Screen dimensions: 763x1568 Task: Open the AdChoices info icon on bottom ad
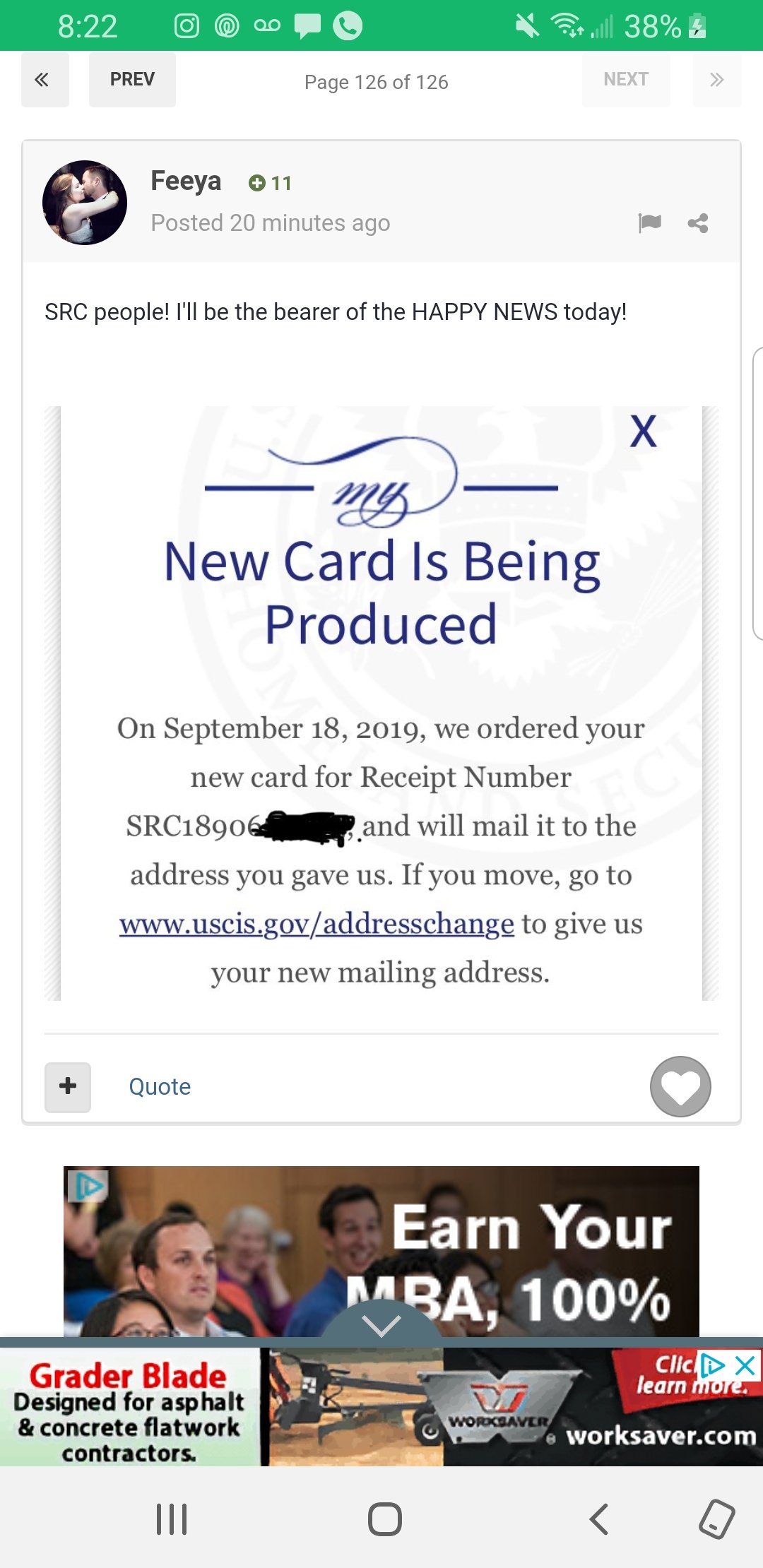pyautogui.click(x=712, y=1365)
